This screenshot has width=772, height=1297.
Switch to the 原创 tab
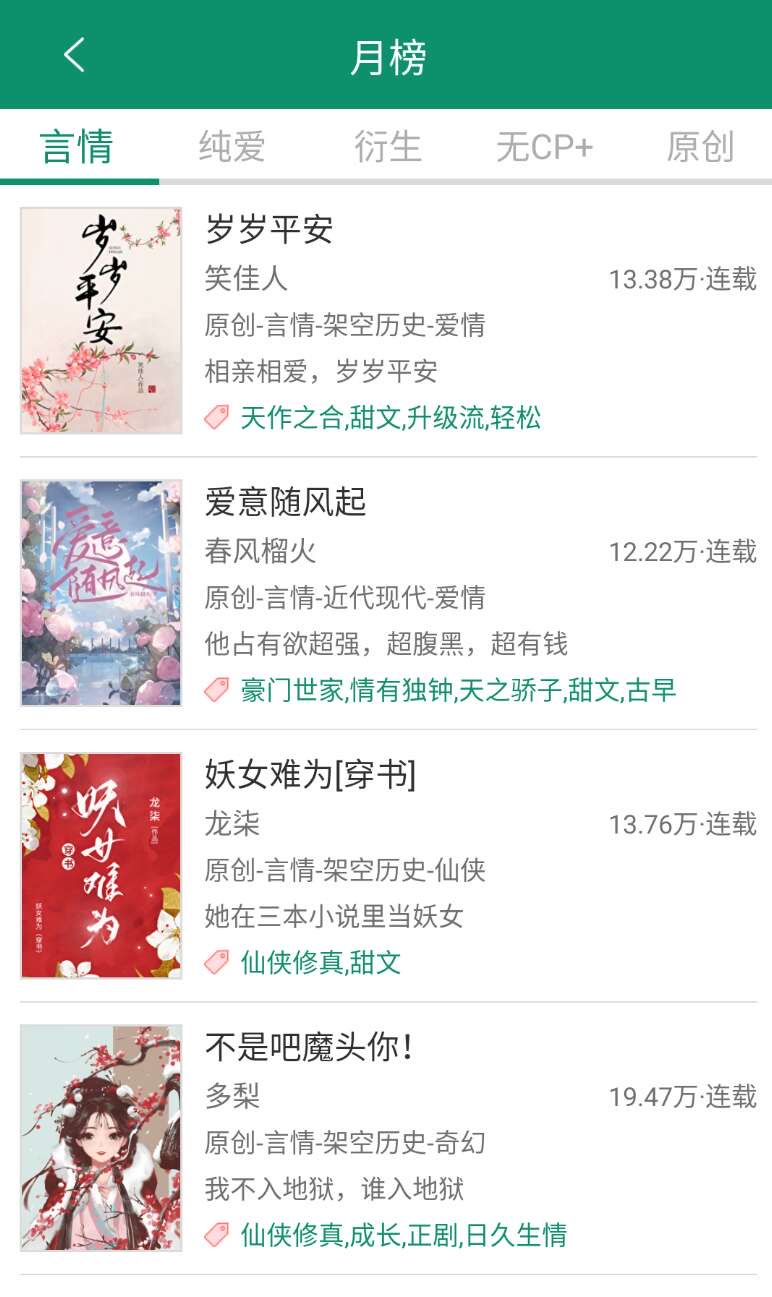click(x=700, y=147)
